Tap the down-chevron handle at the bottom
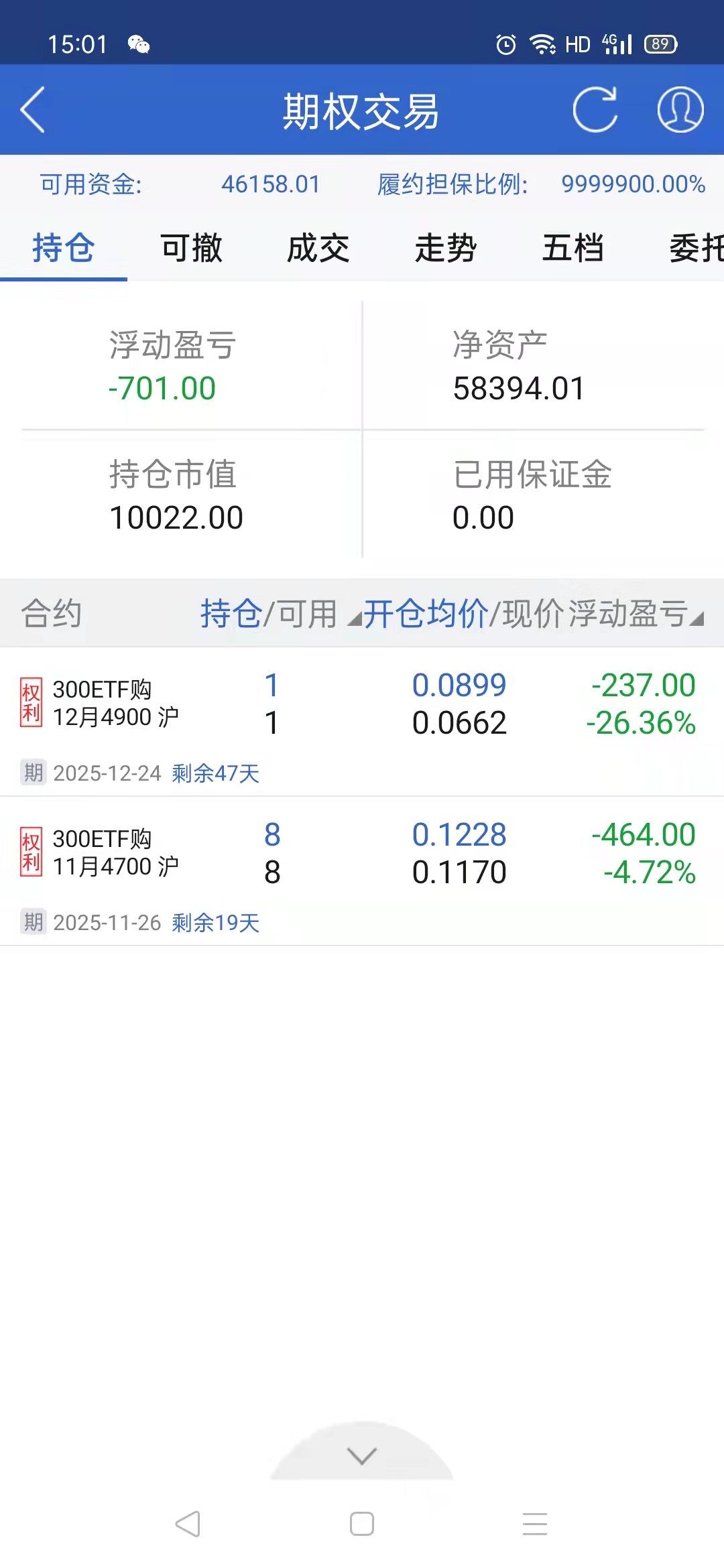 362,1455
